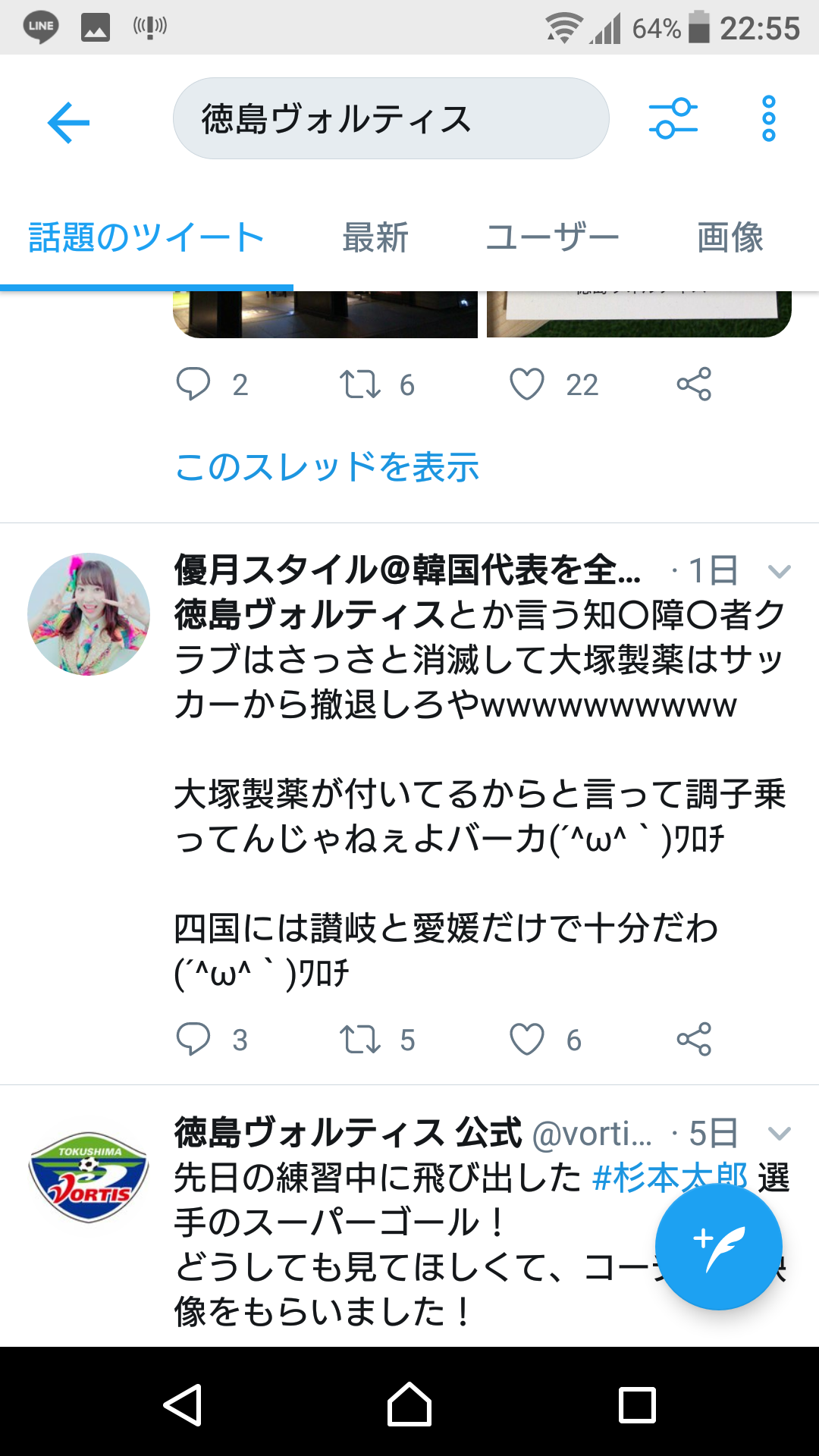Open 優月スタイル's profile picture
The image size is (819, 1456).
tap(89, 614)
